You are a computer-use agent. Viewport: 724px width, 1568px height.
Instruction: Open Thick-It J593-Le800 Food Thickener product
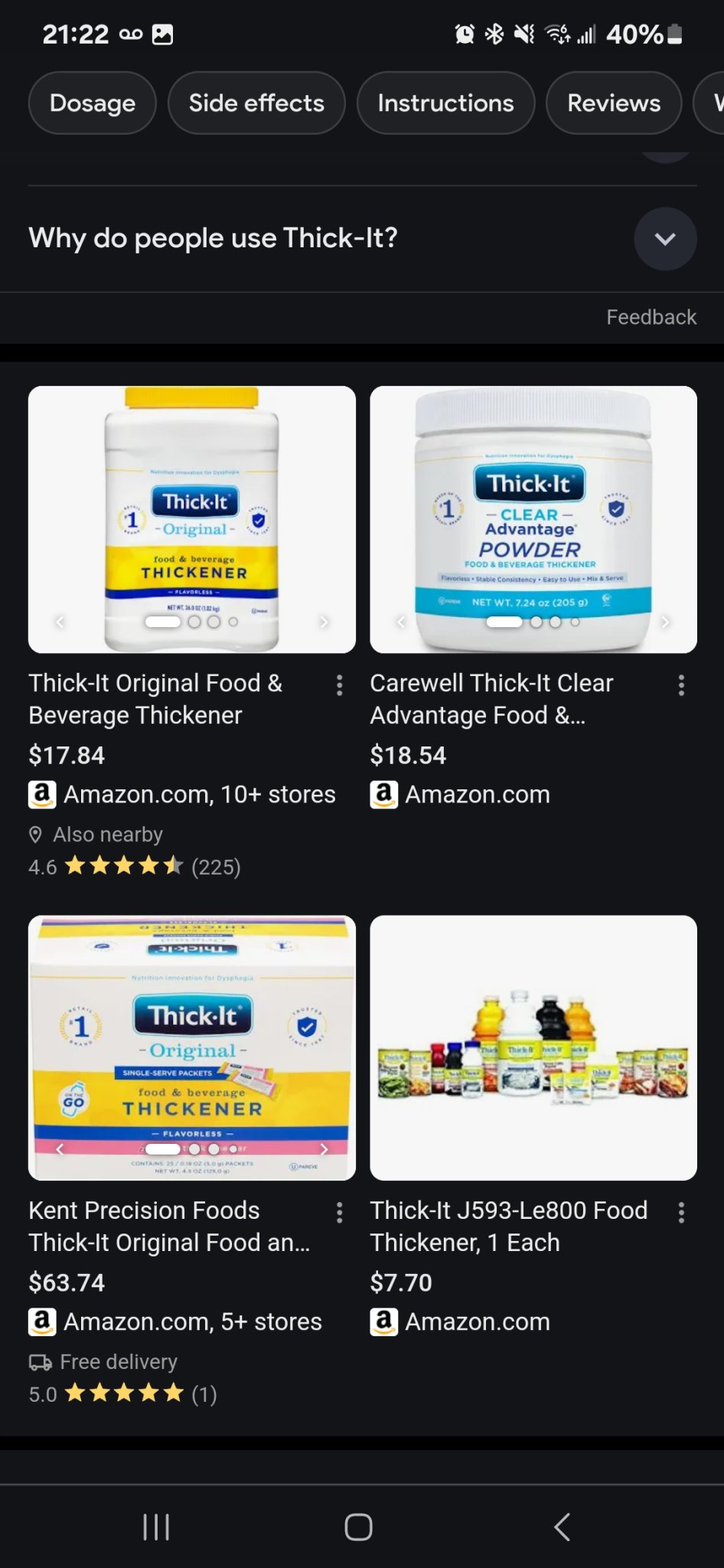(x=508, y=1225)
